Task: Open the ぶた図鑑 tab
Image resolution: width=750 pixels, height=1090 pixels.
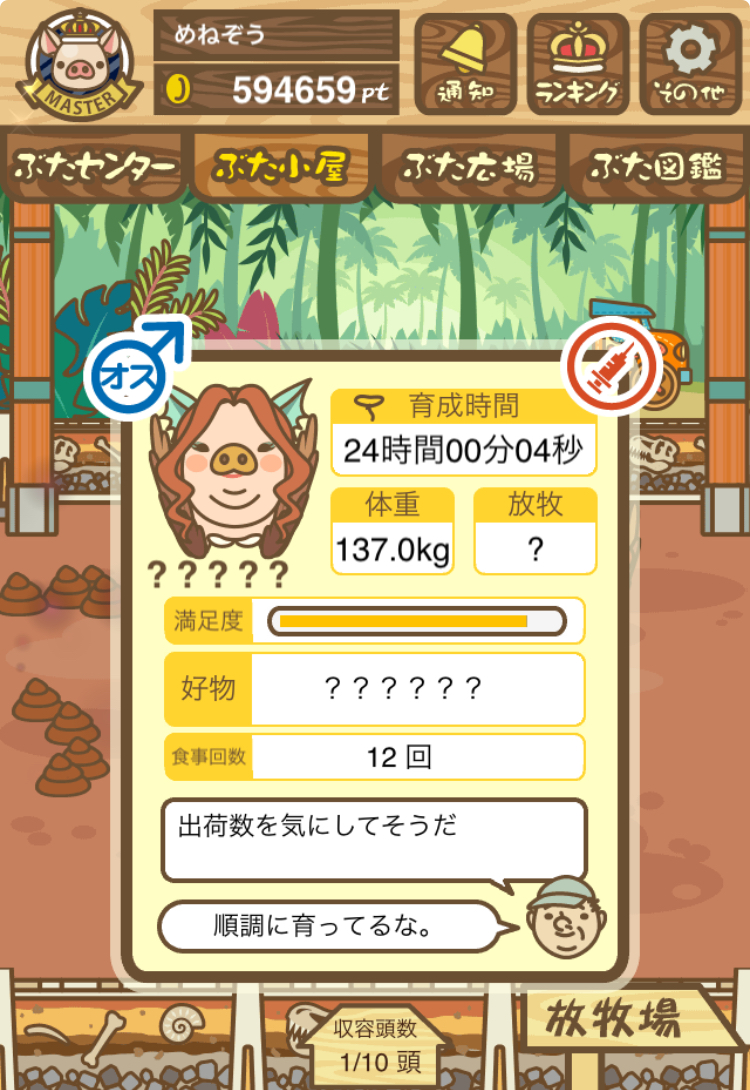Action: pos(655,167)
